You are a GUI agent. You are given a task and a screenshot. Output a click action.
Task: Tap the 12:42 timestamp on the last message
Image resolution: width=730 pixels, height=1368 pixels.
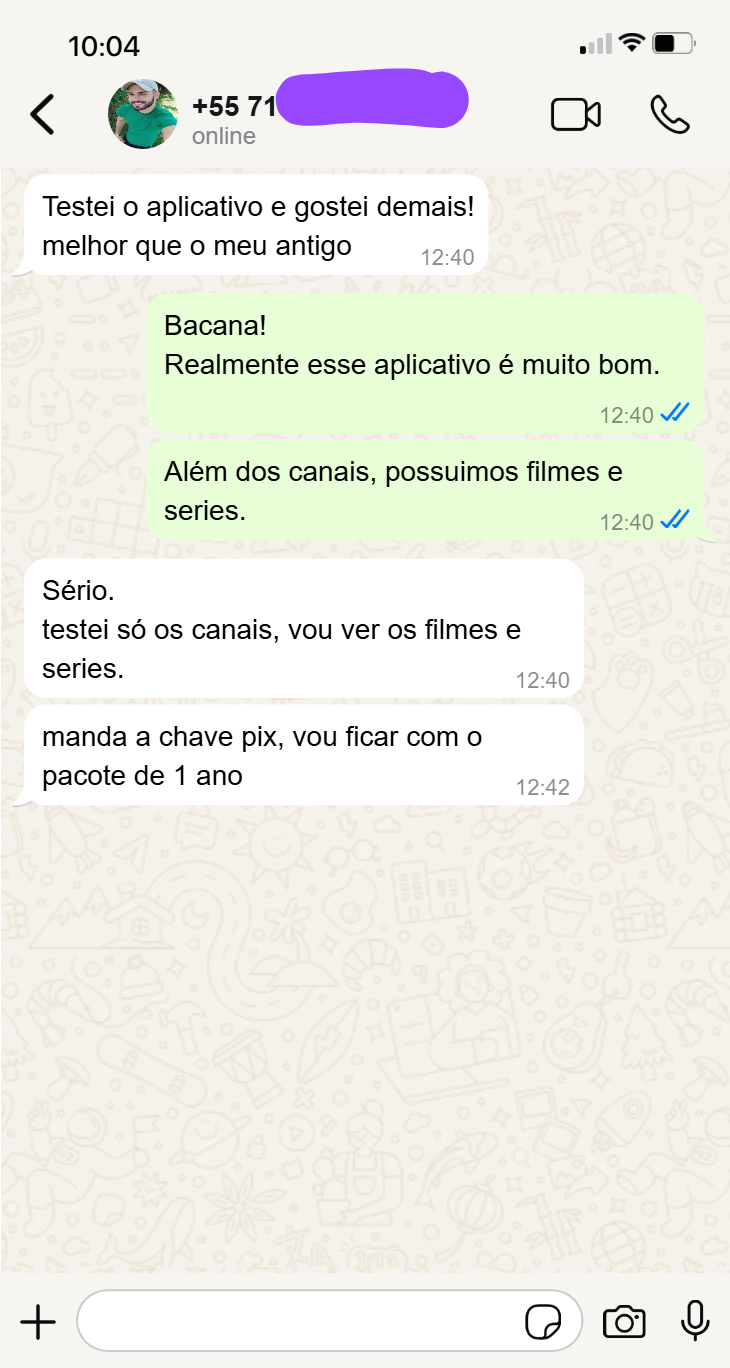pos(545,787)
